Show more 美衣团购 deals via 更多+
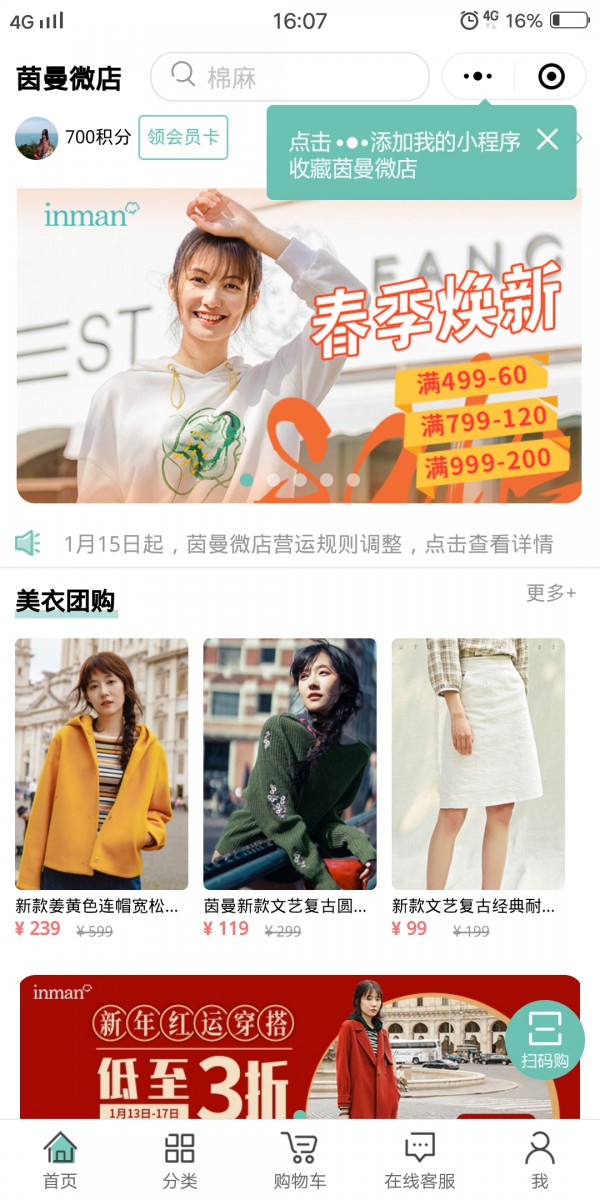Viewport: 600px width, 1200px height. (551, 593)
